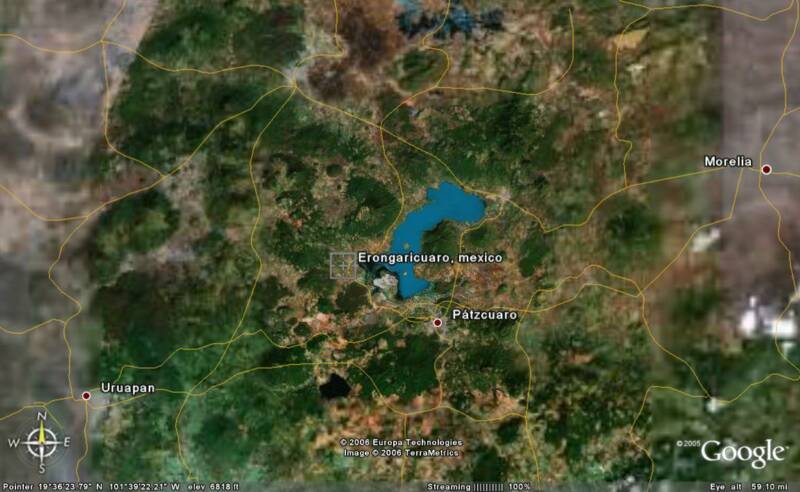The image size is (800, 492).
Task: Select the Morelia city placemark
Action: pyautogui.click(x=767, y=170)
